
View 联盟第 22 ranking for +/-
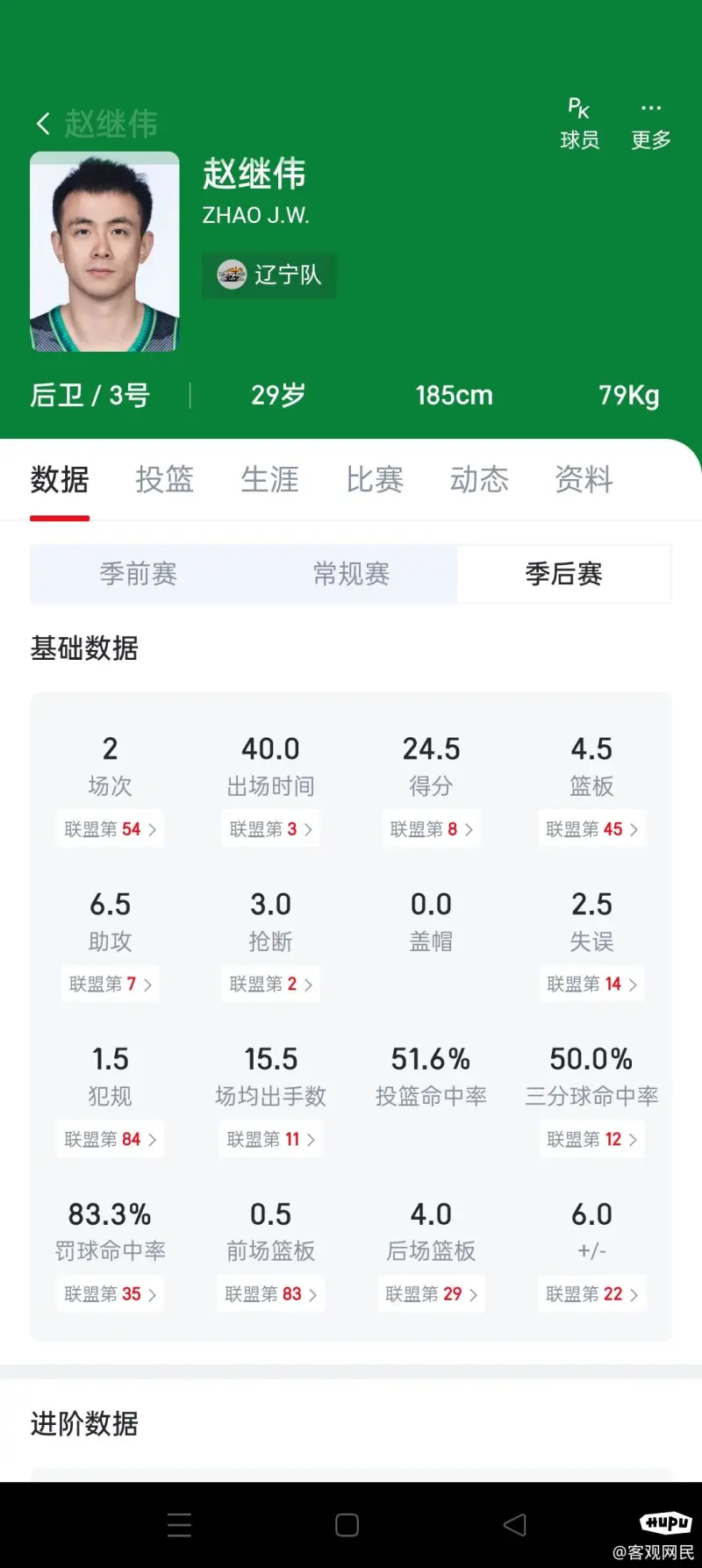[x=591, y=1294]
